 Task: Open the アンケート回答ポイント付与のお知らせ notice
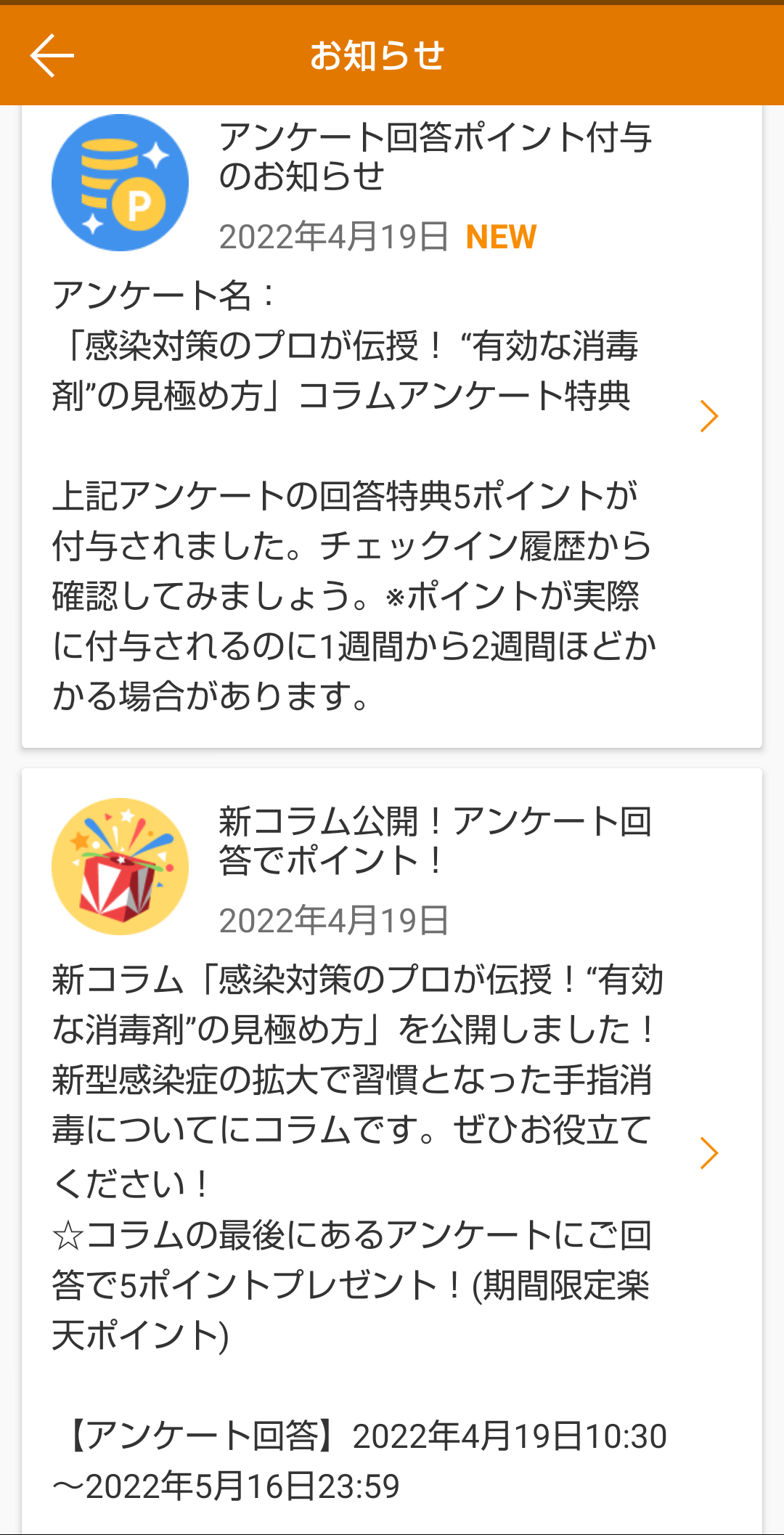709,416
